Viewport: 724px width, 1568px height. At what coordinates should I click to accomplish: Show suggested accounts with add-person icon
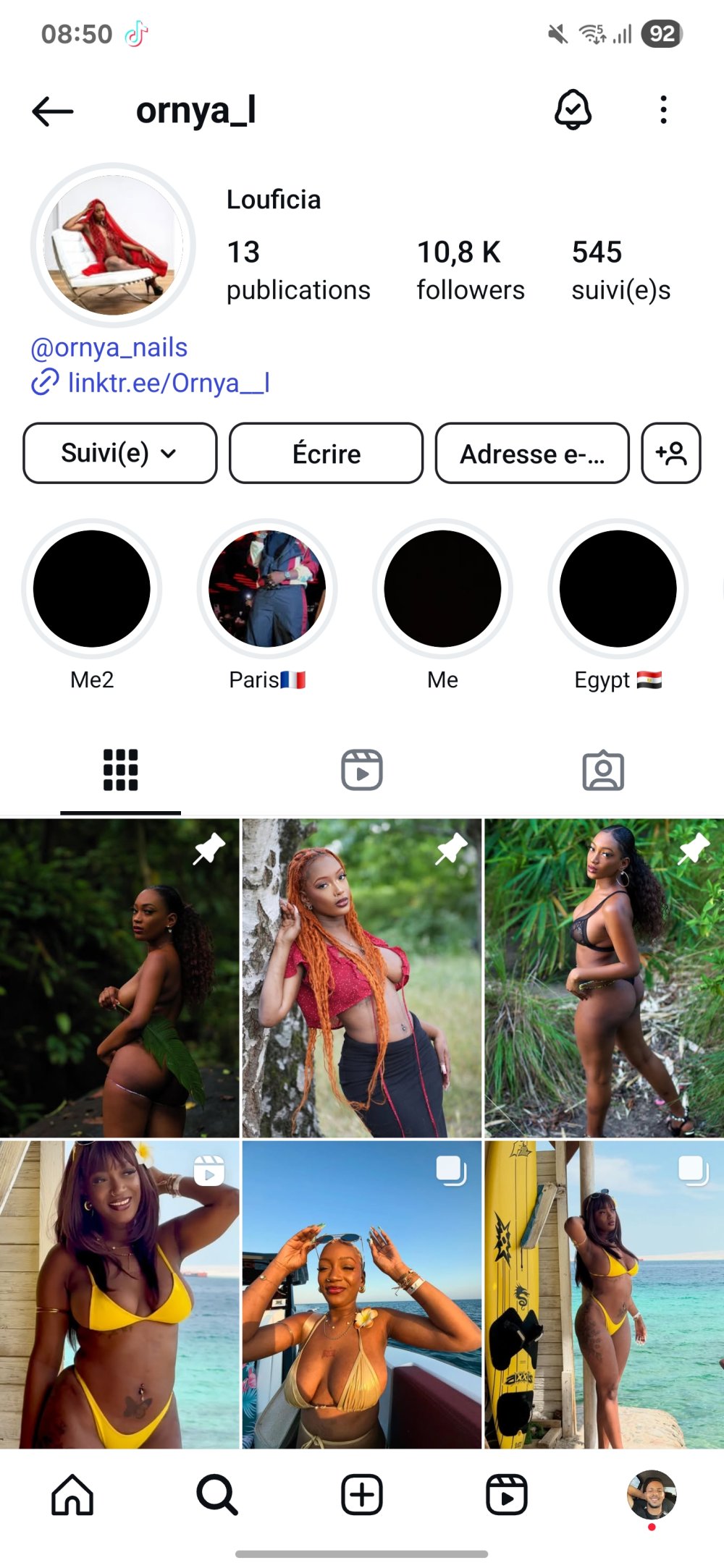[x=670, y=454]
